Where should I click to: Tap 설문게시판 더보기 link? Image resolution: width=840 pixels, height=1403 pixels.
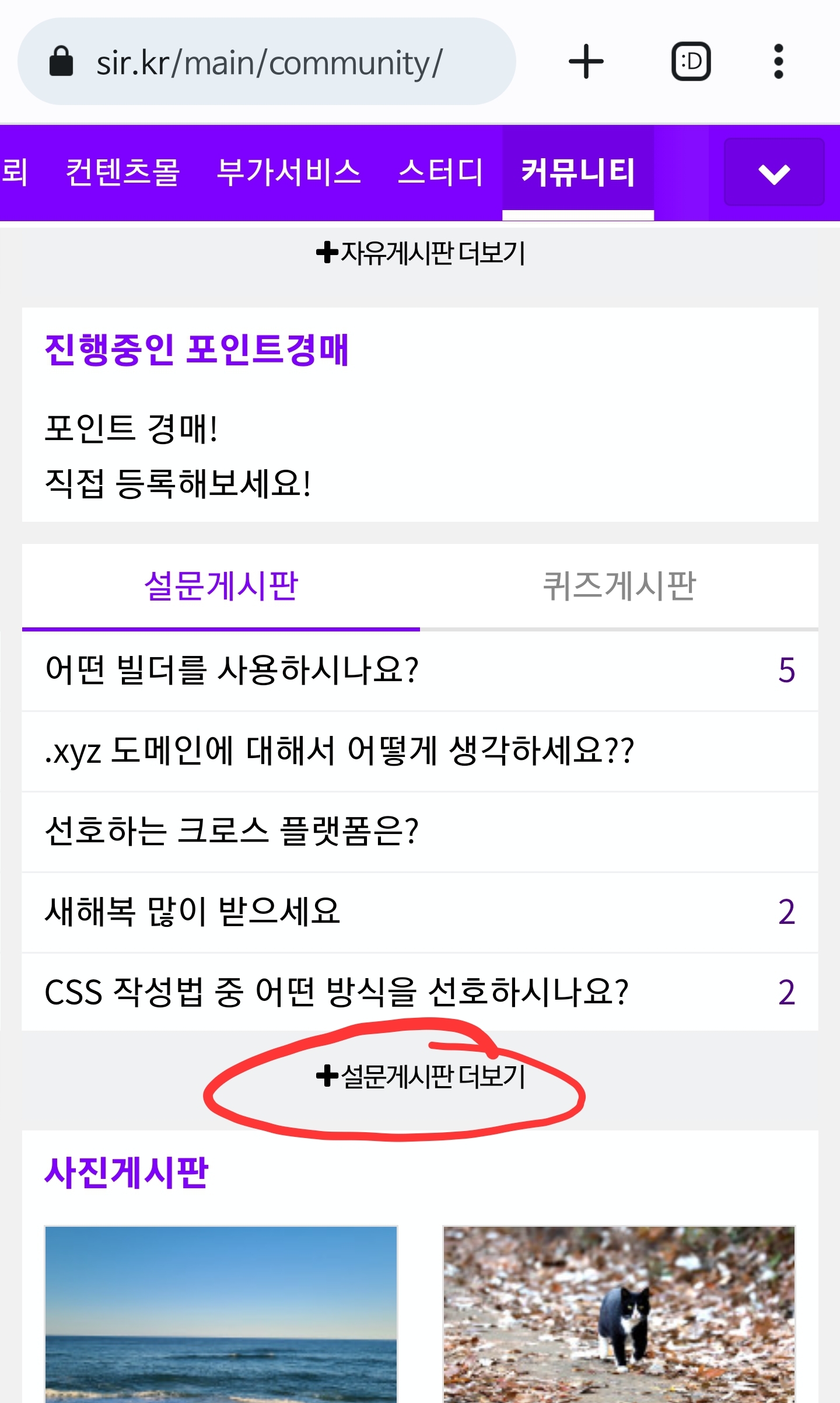[421, 1077]
